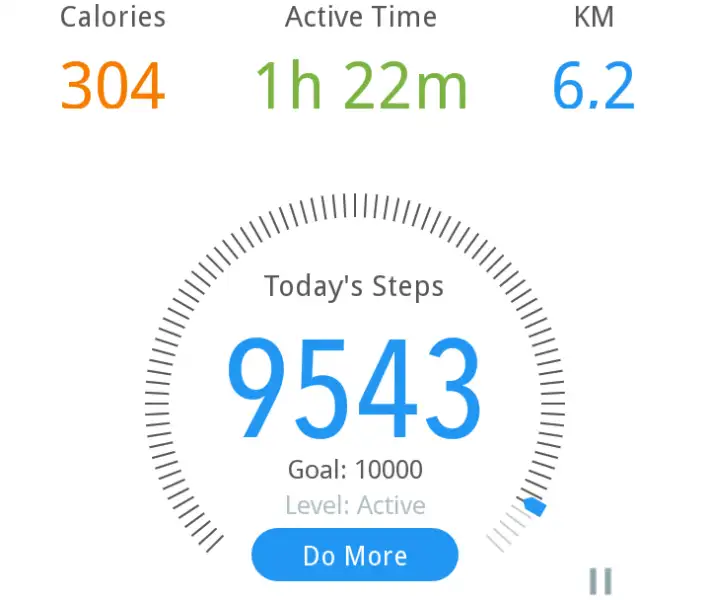Pause step tracking
The image size is (710, 600).
[600, 581]
